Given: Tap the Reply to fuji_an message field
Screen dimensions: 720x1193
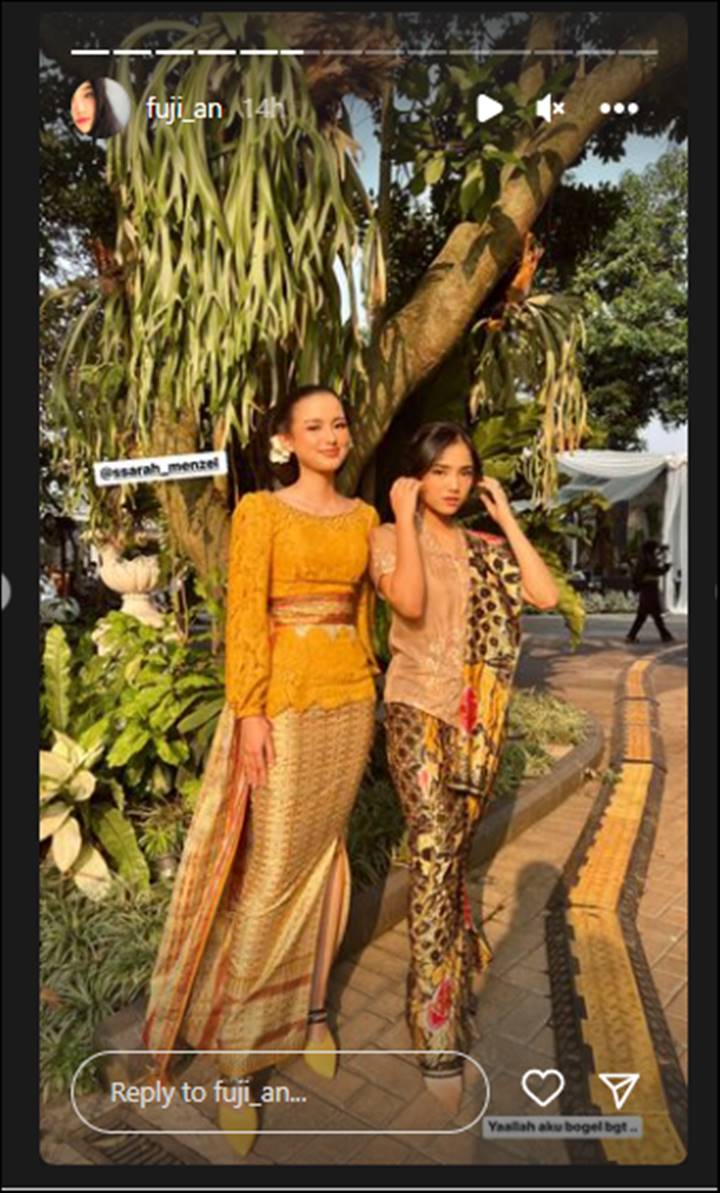Looking at the screenshot, I should (280, 1092).
